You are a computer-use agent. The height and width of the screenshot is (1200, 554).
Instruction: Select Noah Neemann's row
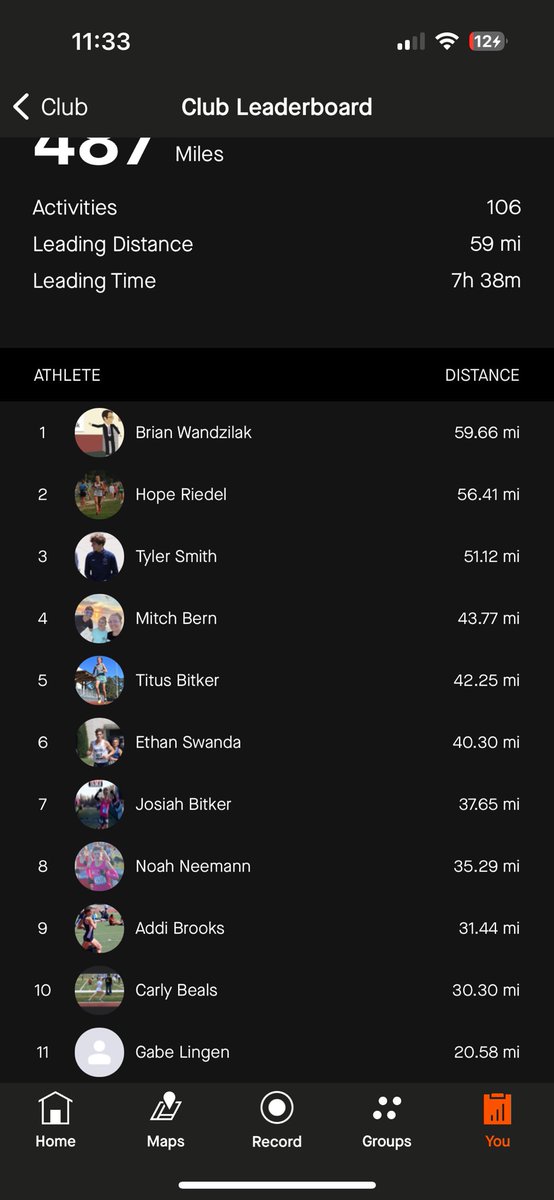(277, 867)
